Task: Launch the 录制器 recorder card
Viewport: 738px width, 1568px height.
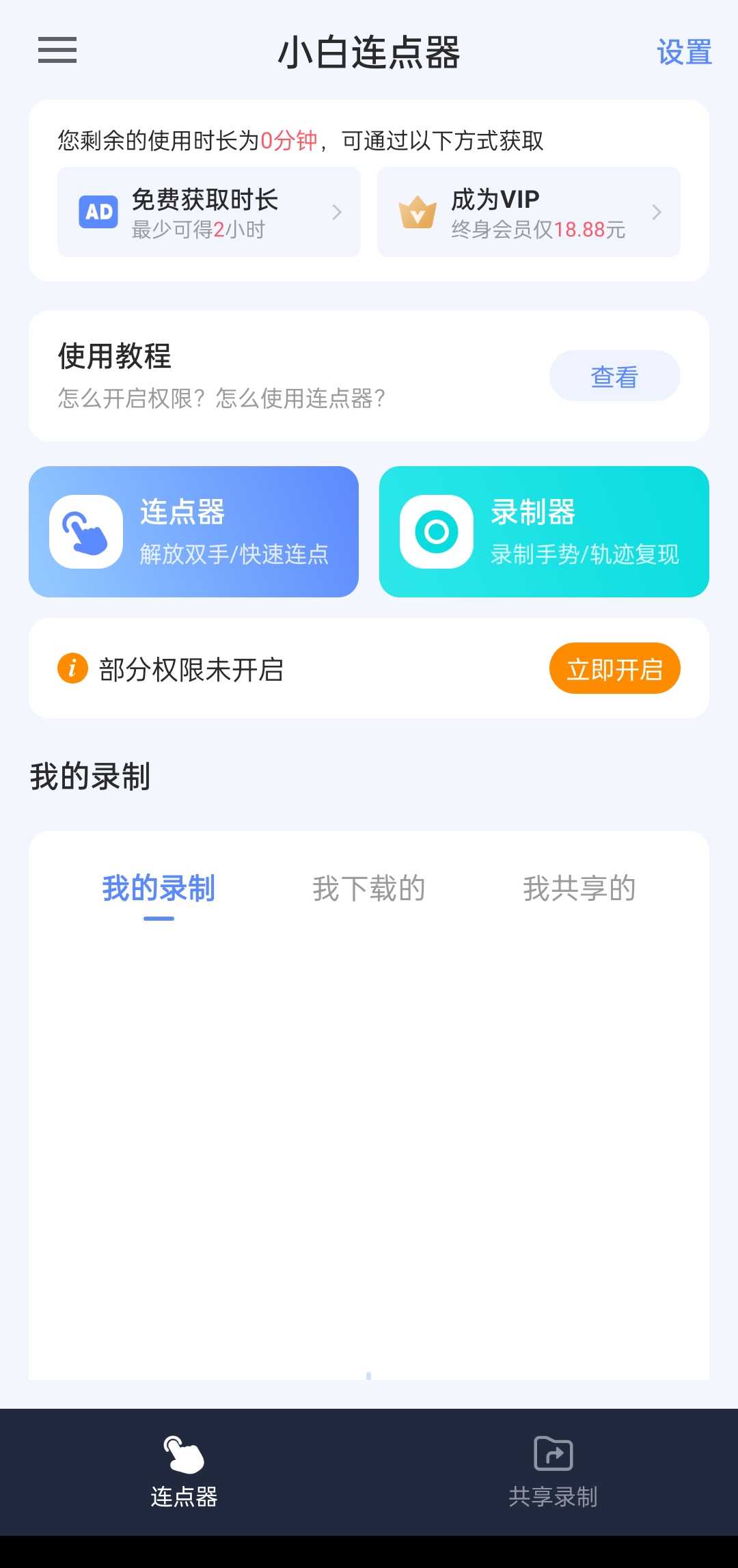Action: pos(544,532)
